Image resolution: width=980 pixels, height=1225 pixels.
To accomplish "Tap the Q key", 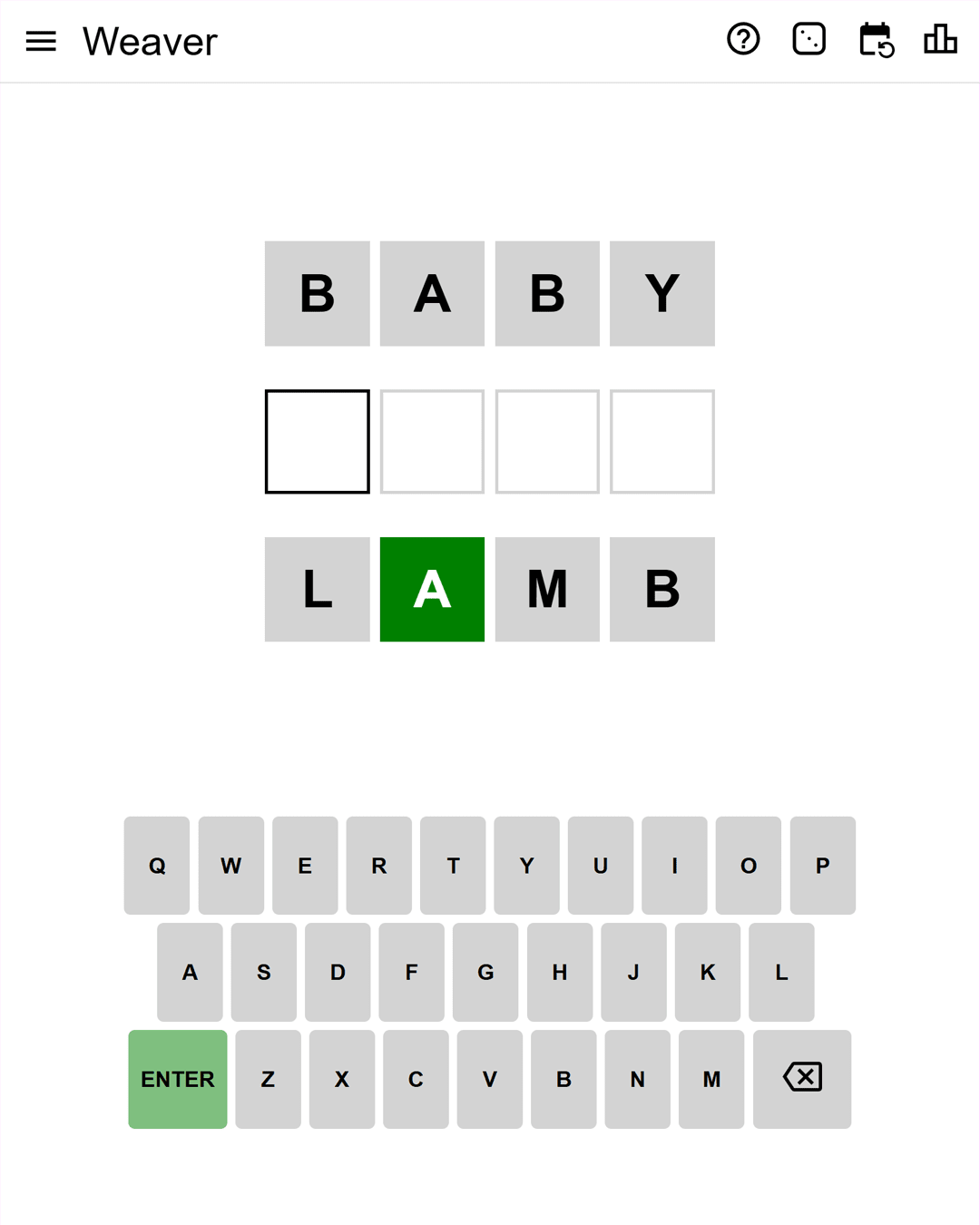I will [157, 866].
